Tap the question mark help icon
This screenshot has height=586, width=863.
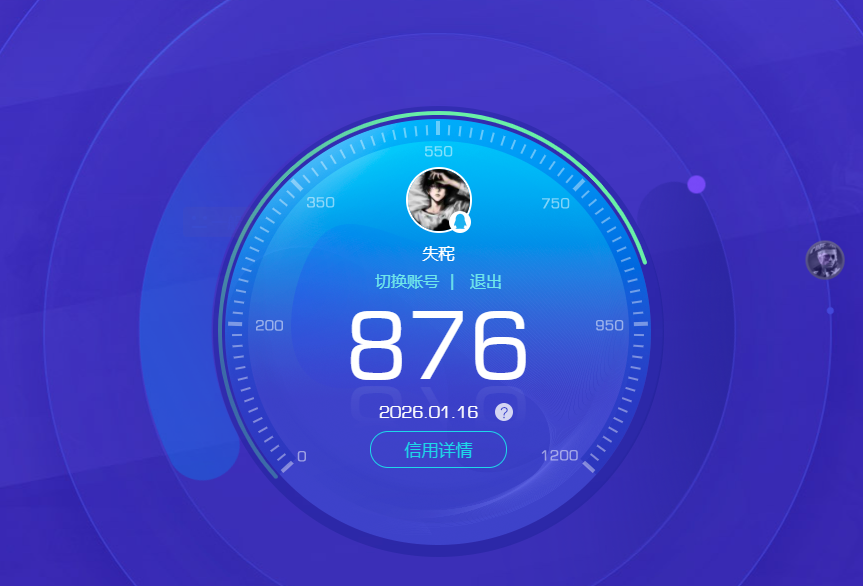tap(504, 412)
